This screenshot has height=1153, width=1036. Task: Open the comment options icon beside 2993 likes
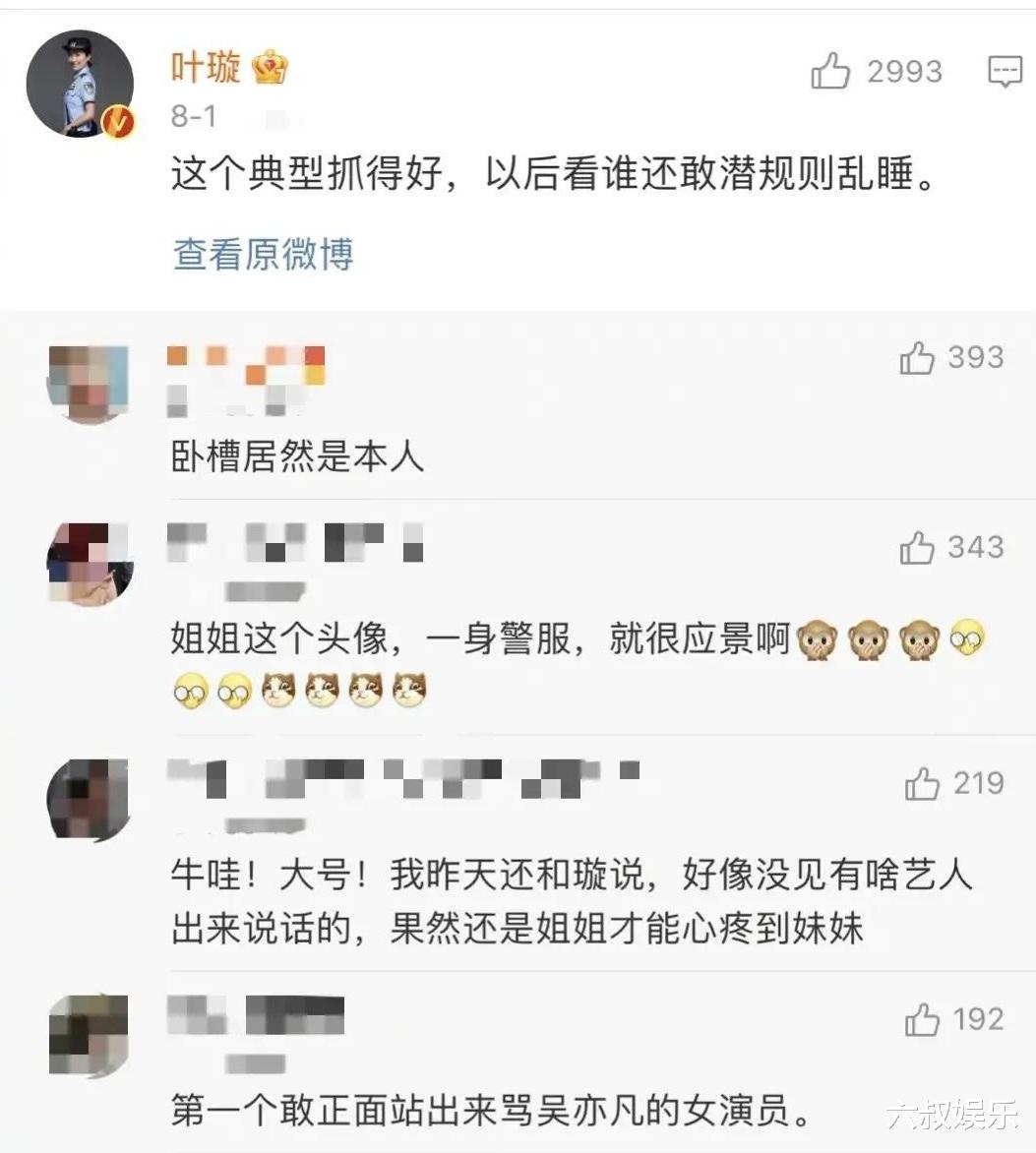1005,70
